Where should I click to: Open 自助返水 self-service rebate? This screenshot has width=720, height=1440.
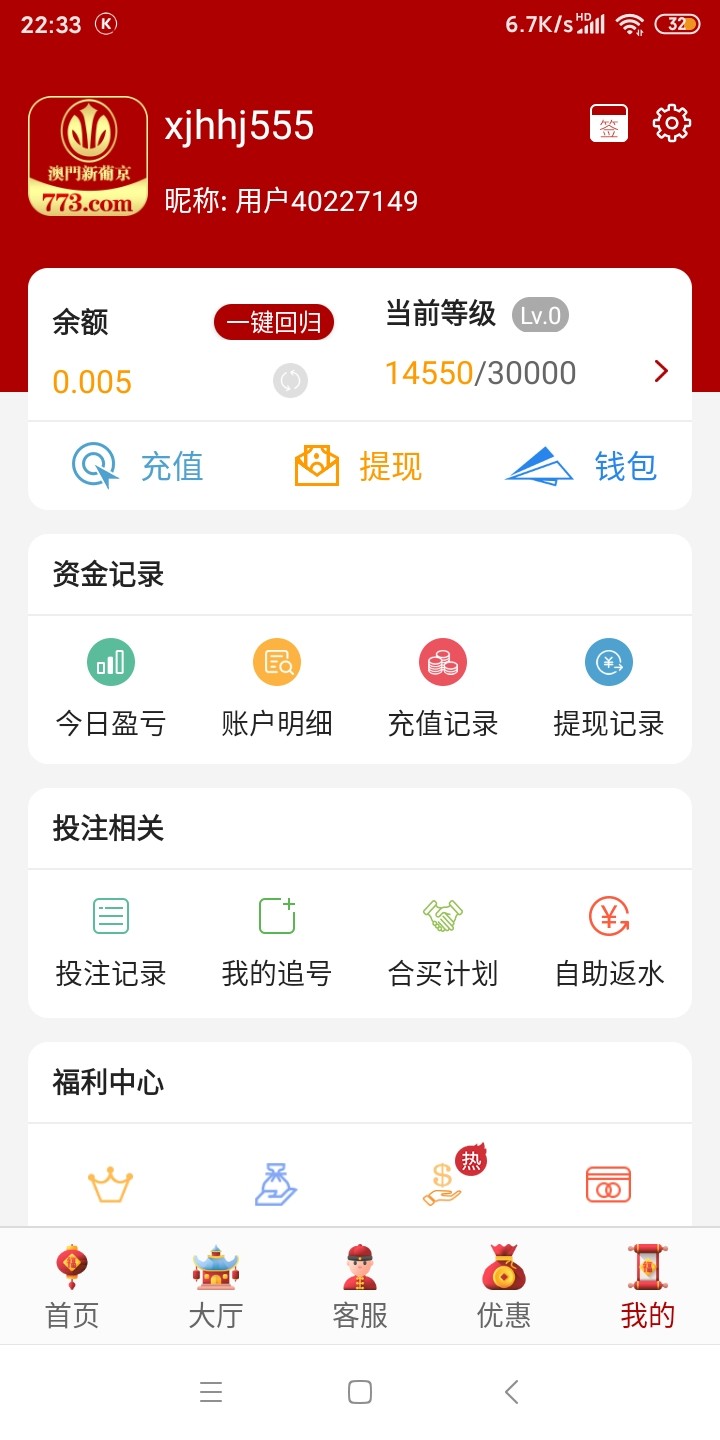click(609, 941)
